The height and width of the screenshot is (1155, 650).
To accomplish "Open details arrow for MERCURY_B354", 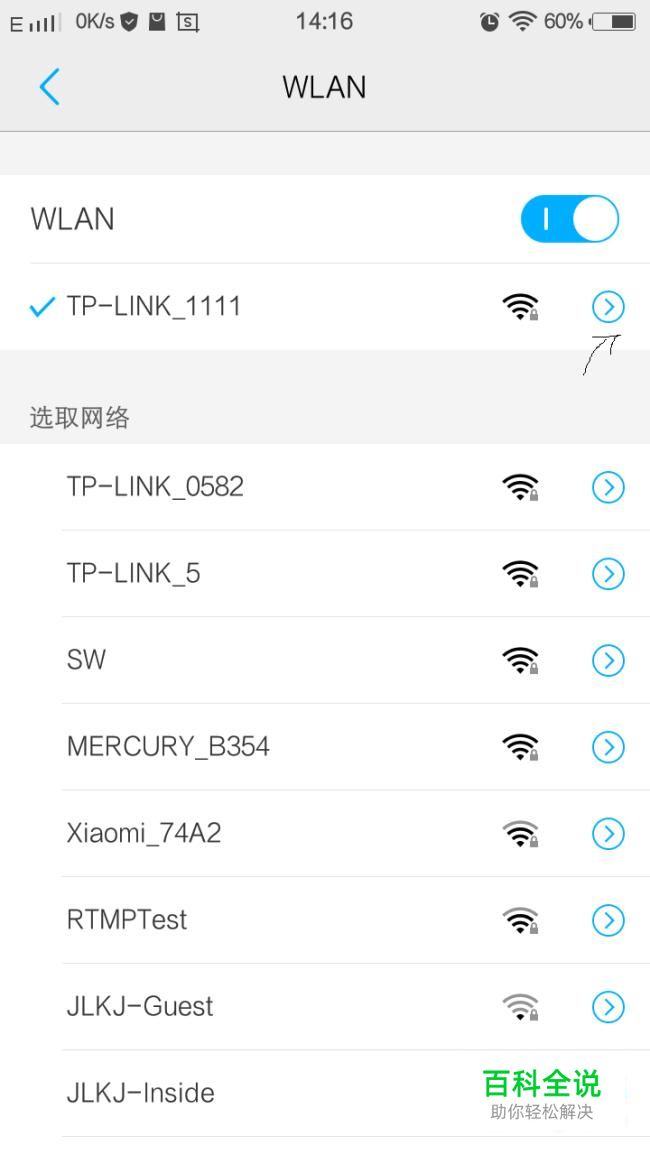I will (608, 747).
